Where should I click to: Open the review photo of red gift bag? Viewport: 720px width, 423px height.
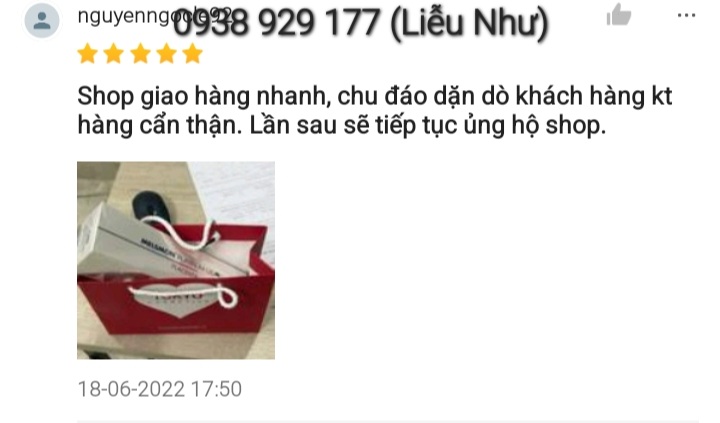(x=176, y=260)
